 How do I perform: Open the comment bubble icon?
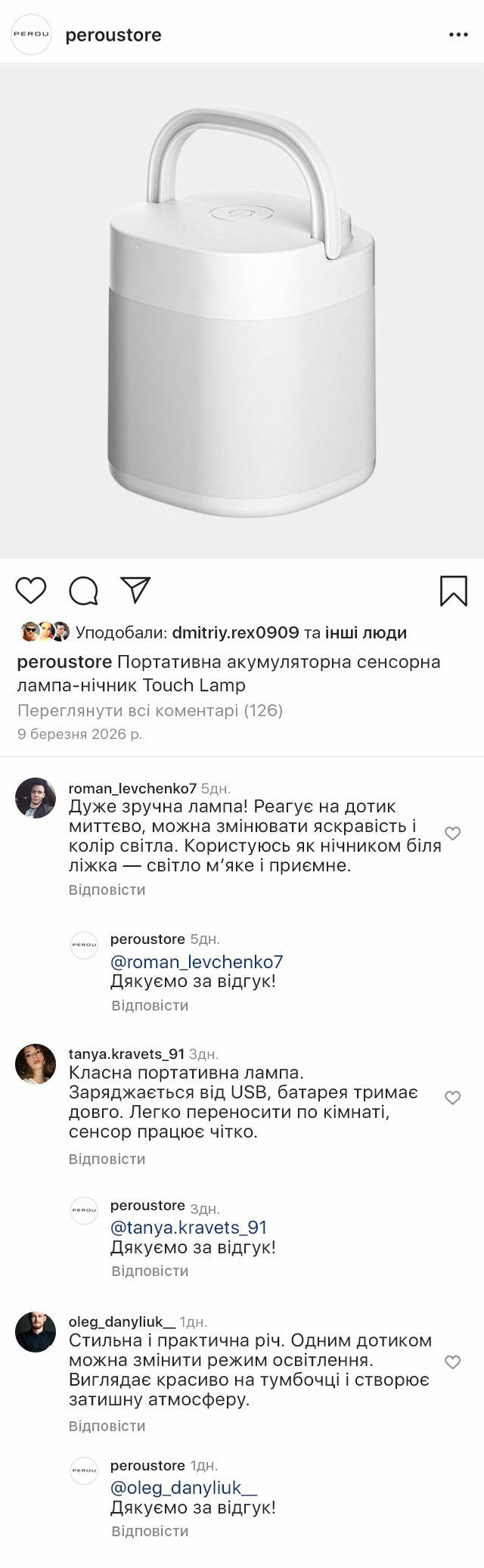(x=83, y=591)
